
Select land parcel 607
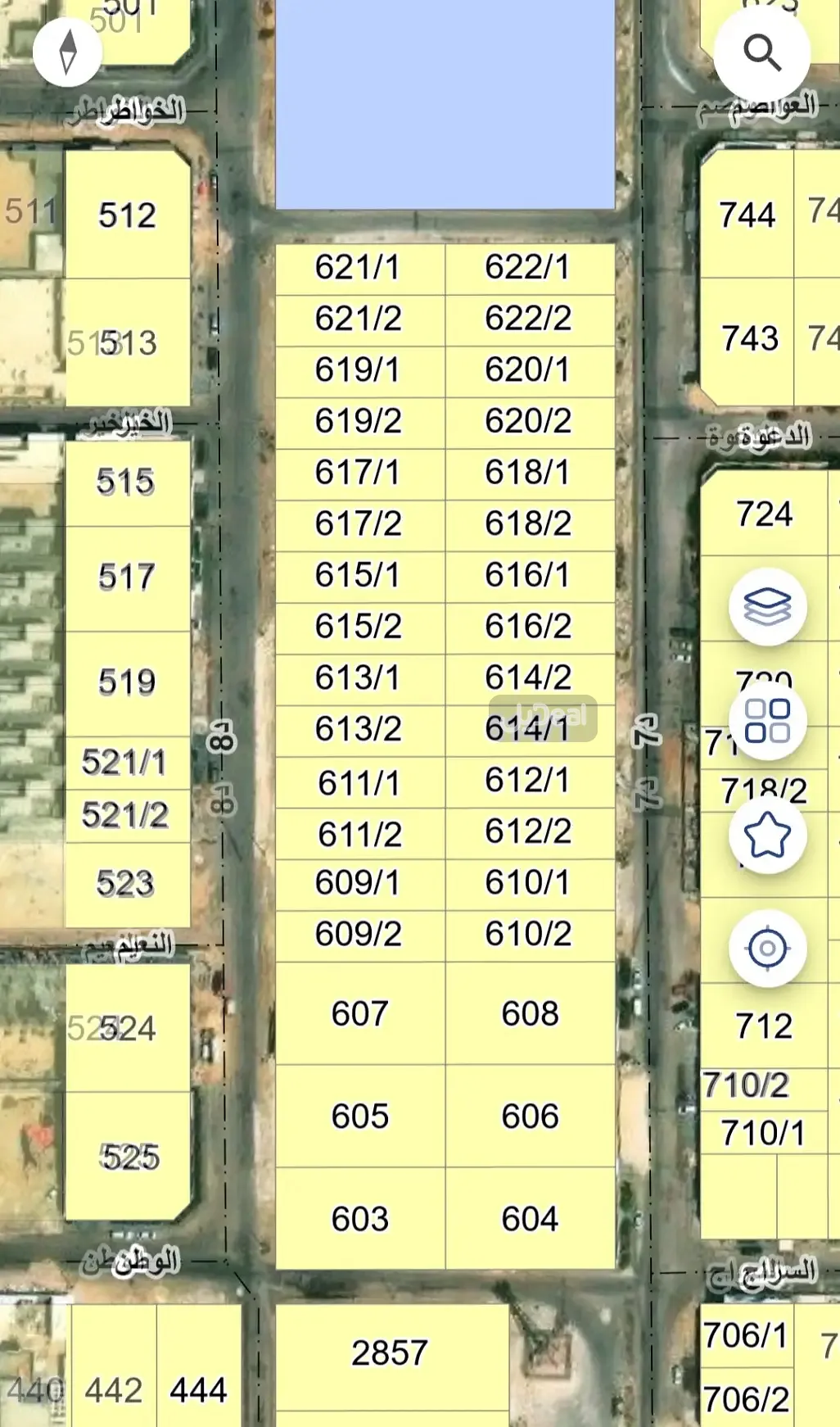(360, 1014)
